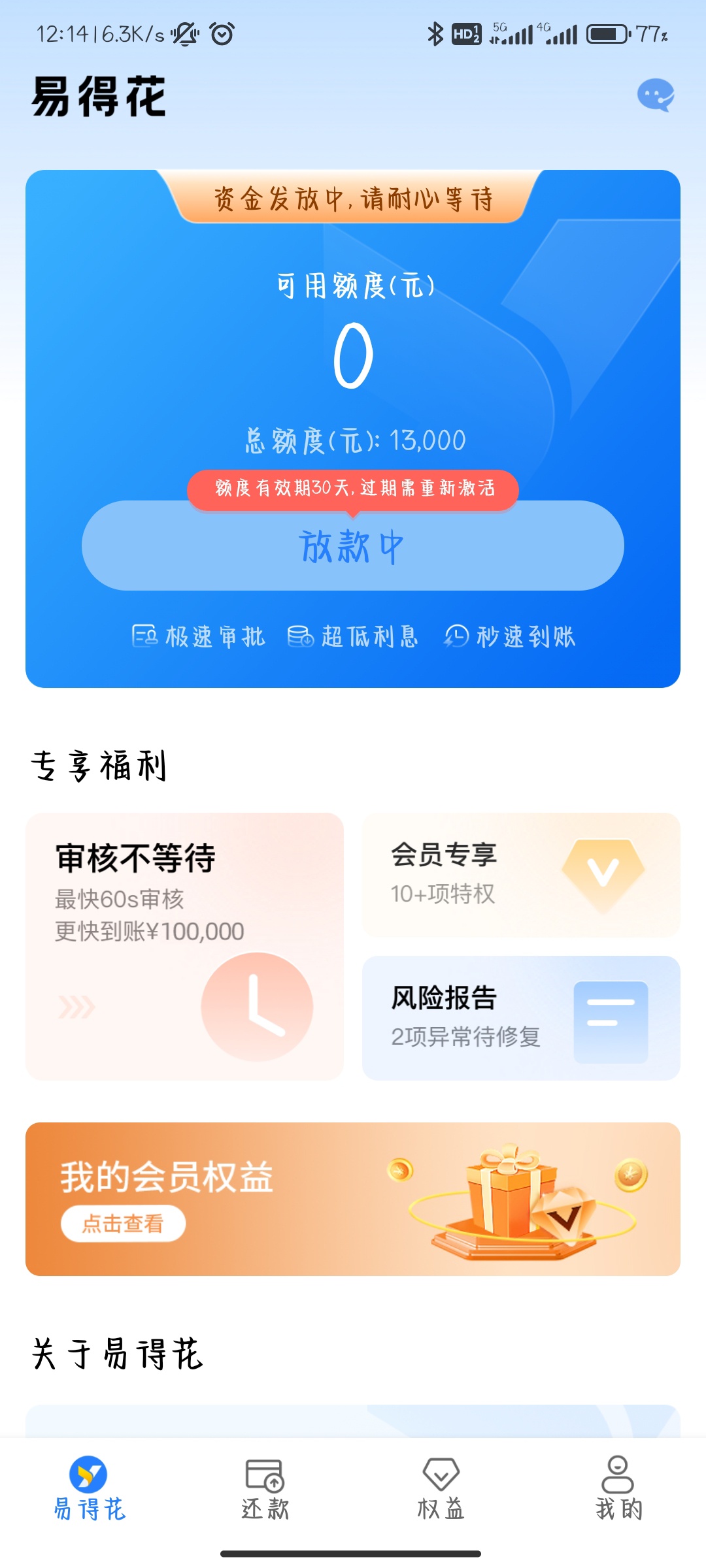706x1568 pixels.
Task: Open the 风险报告 card
Action: (x=521, y=1018)
